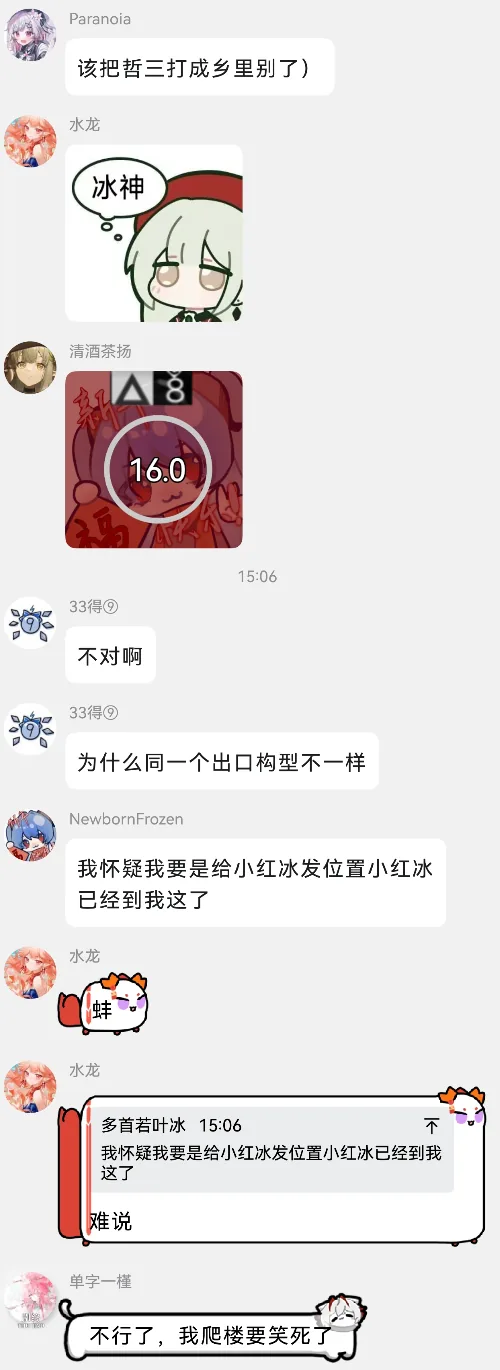This screenshot has height=1370, width=500.
Task: Tap 水龙's avatar beside the 蚌 message
Action: pyautogui.click(x=30, y=973)
